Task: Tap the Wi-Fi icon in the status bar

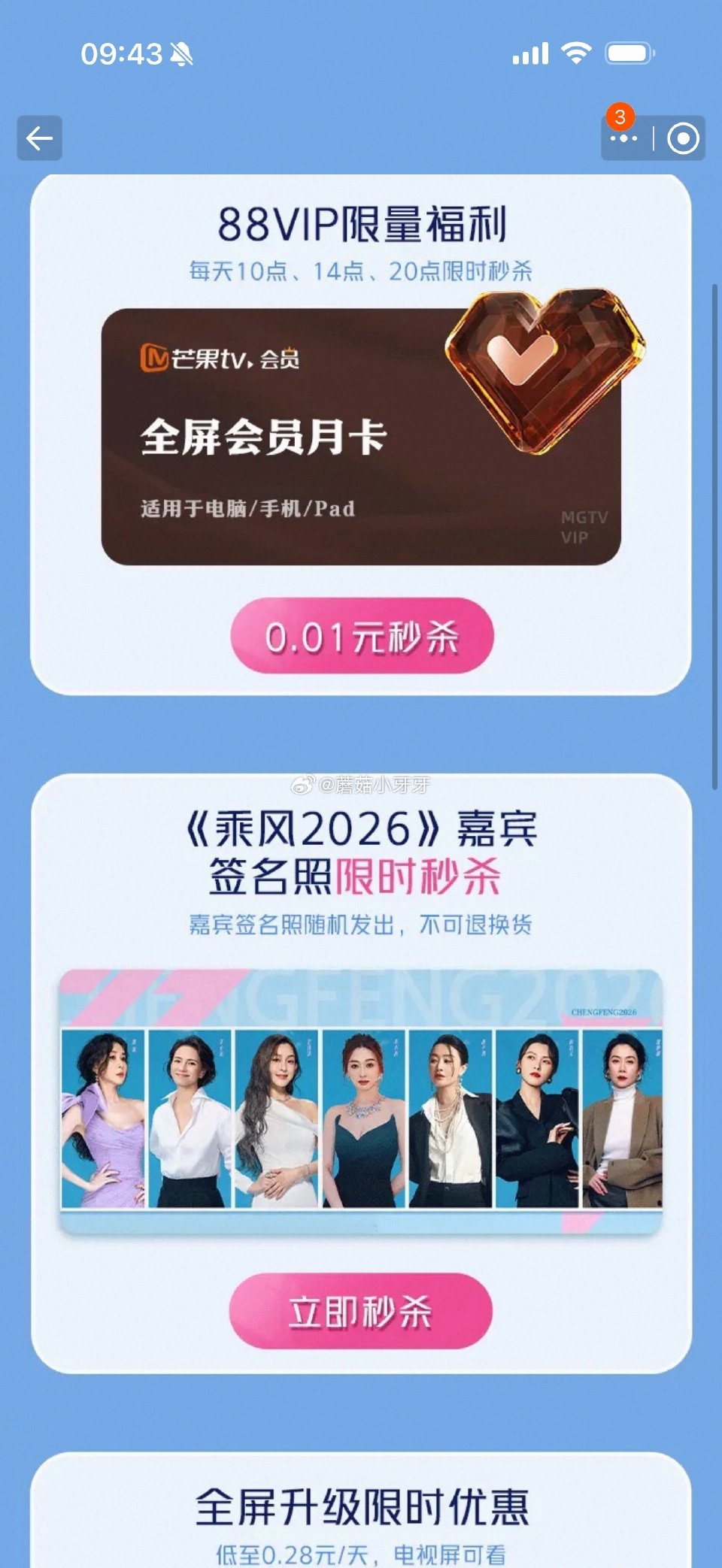Action: coord(576,51)
